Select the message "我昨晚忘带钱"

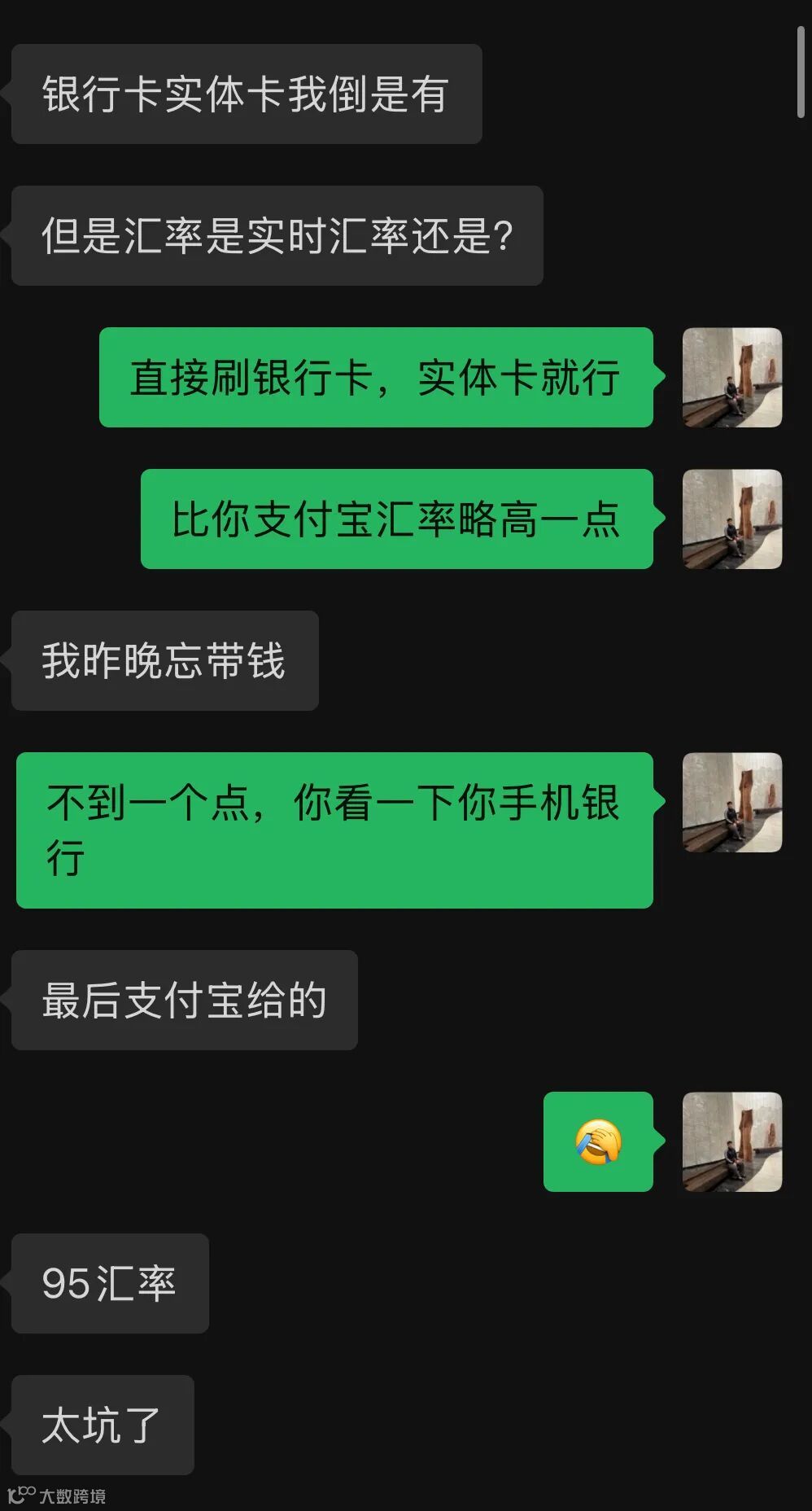point(163,661)
